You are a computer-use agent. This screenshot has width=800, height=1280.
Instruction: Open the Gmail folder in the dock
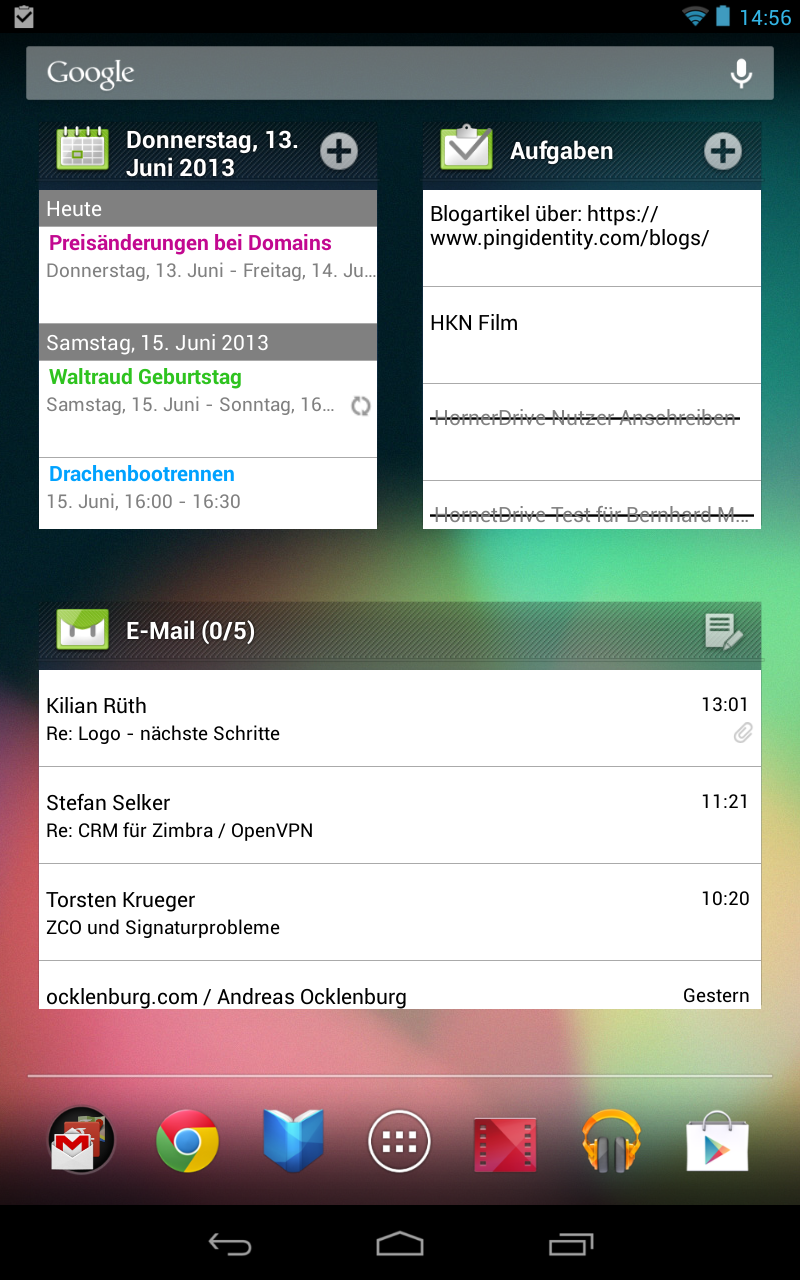click(x=82, y=1140)
